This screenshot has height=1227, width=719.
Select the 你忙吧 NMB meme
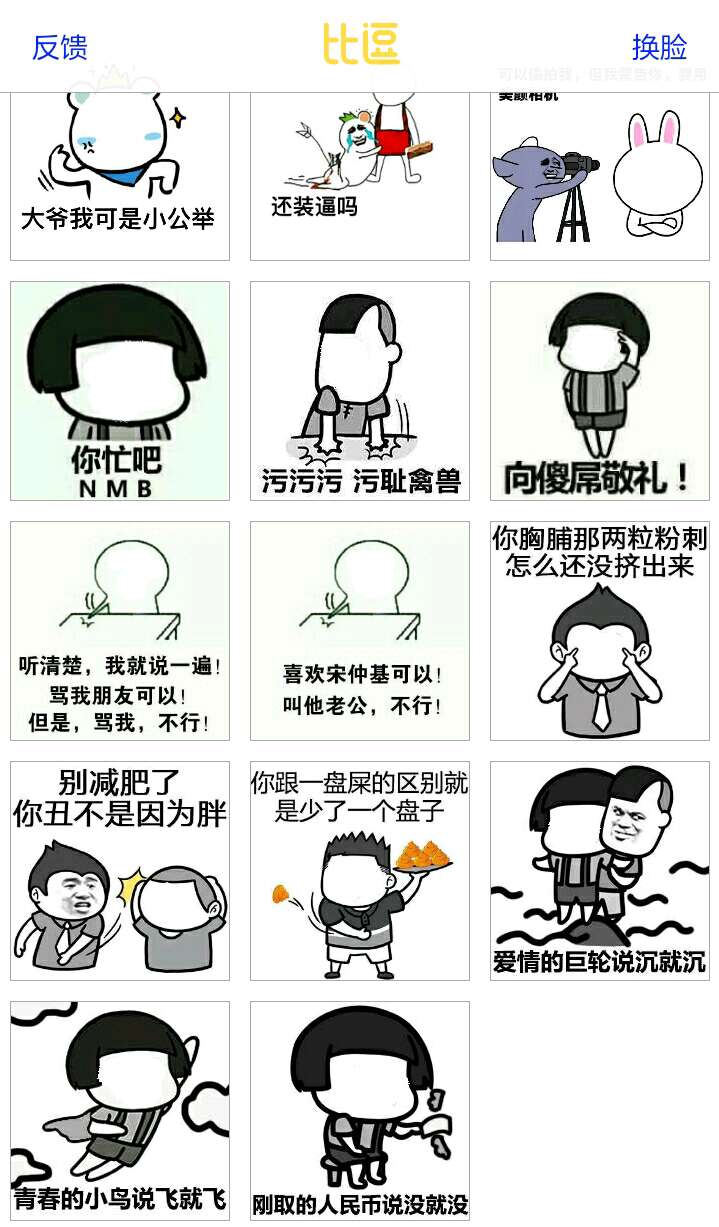[x=120, y=391]
